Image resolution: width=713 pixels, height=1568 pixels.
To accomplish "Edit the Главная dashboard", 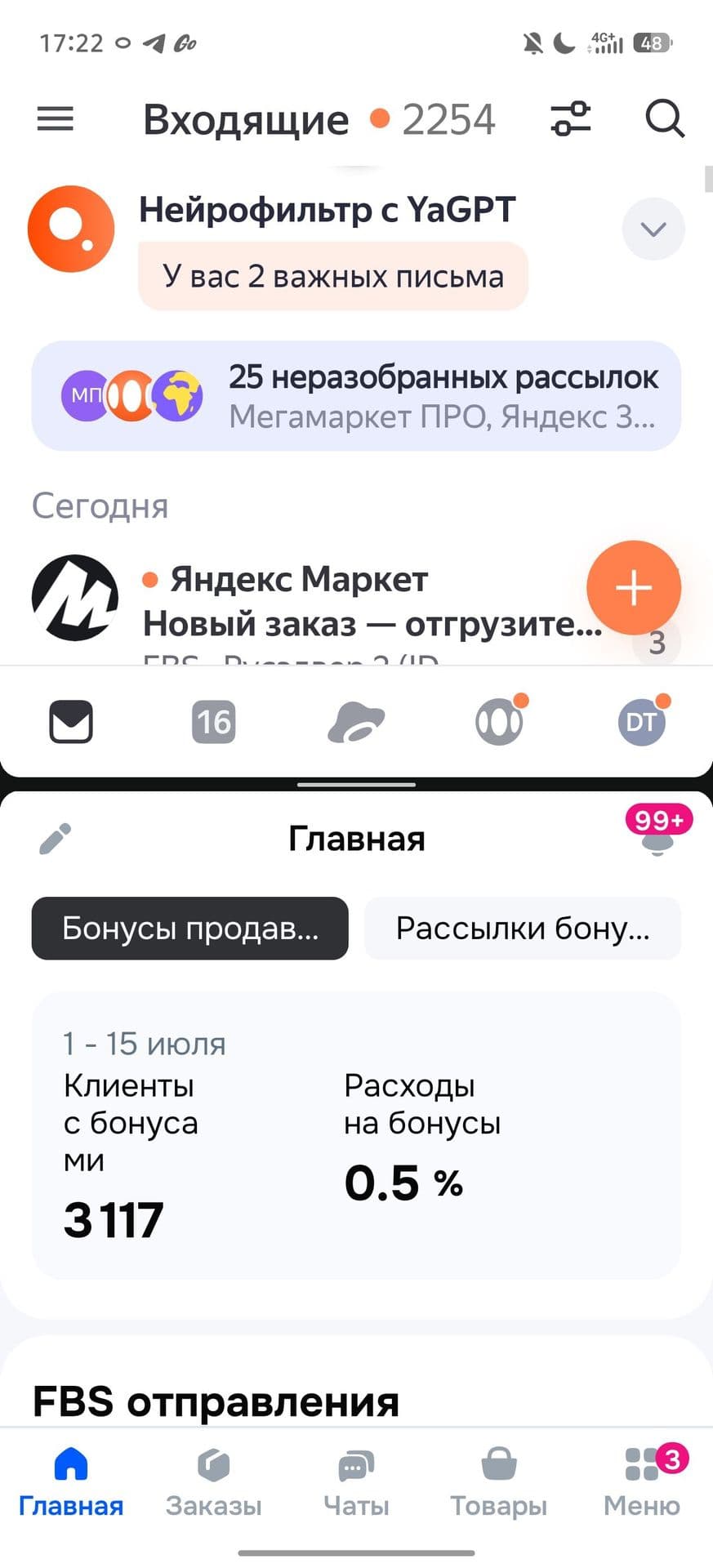I will point(56,839).
